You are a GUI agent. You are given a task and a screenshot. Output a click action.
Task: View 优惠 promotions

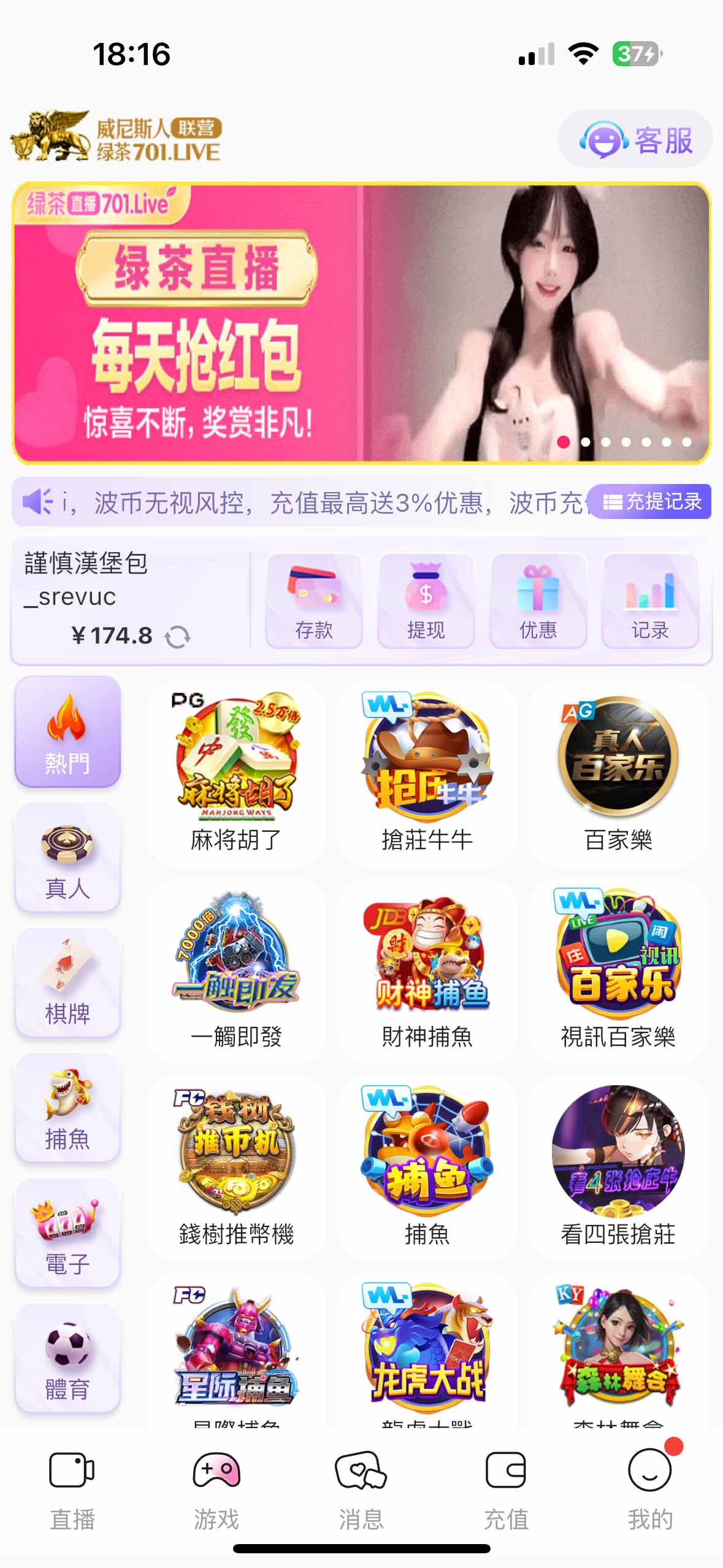538,601
